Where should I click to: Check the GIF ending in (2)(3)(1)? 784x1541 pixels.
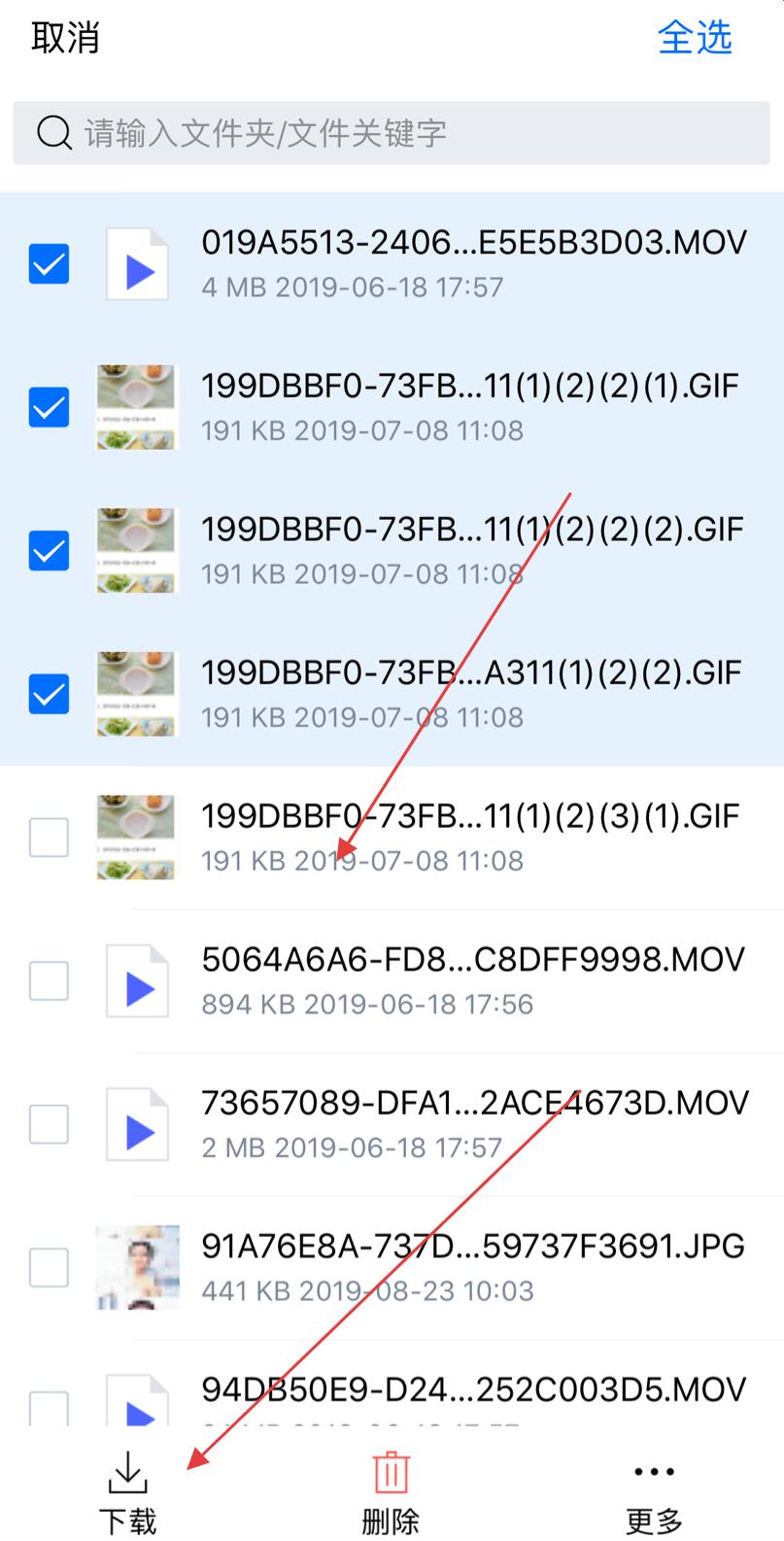(49, 837)
